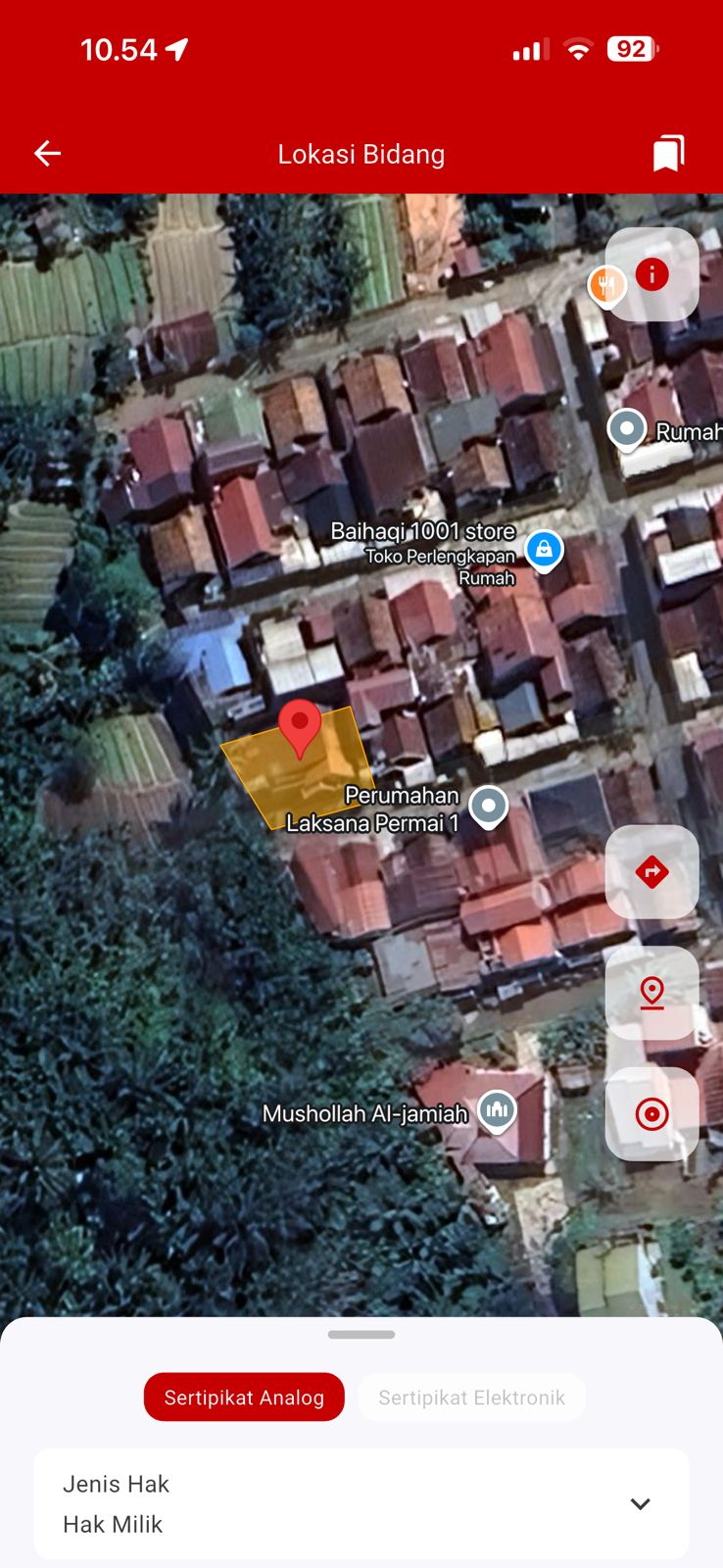The width and height of the screenshot is (723, 1568).
Task: Tap the directions (red arrow) icon
Action: 651,871
